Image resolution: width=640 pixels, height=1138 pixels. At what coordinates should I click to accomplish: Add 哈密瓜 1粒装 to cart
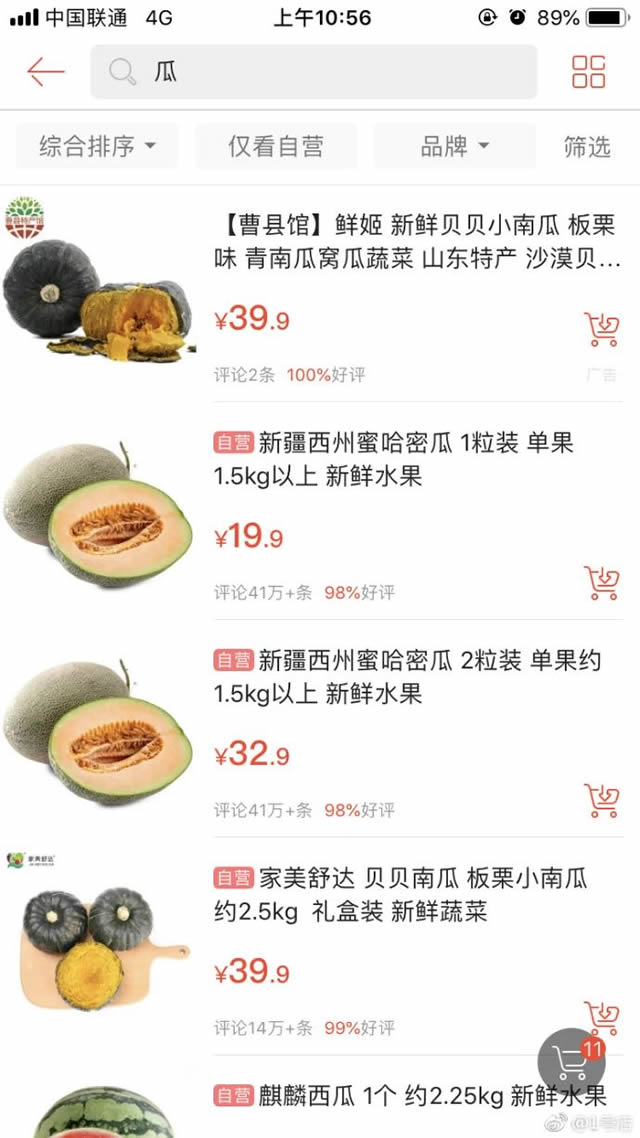coord(601,582)
